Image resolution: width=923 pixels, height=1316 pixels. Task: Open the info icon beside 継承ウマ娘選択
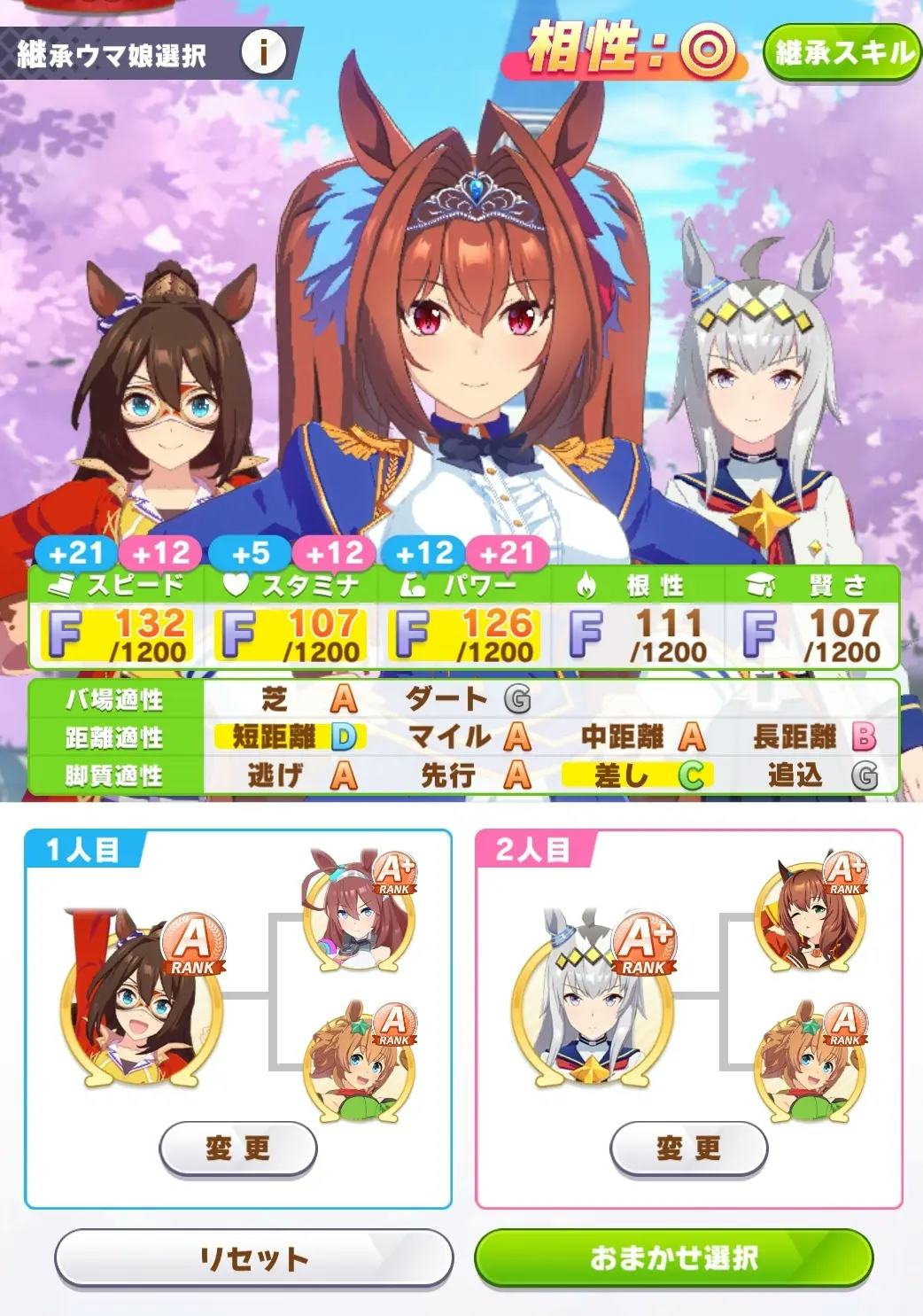(263, 52)
